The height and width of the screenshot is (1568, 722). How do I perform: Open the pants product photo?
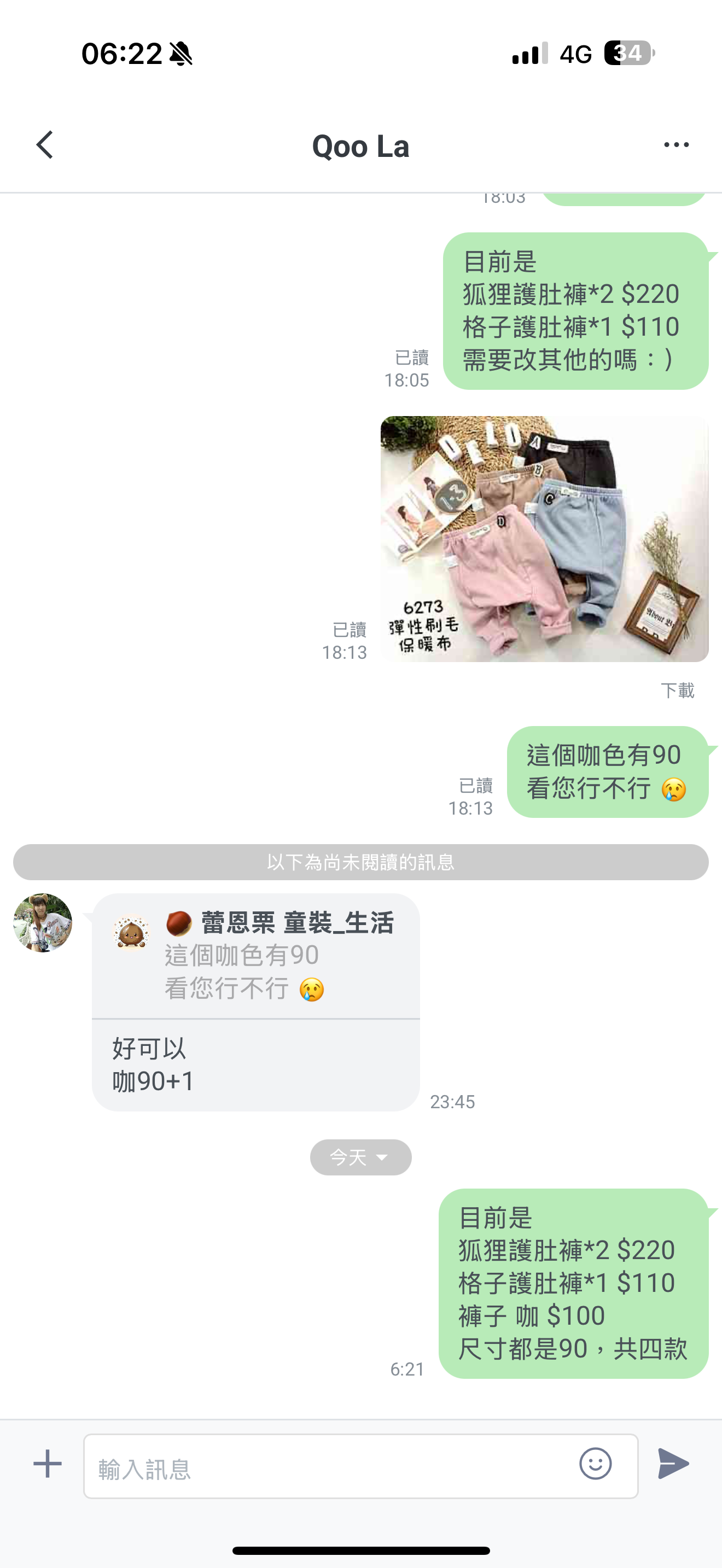pos(544,539)
